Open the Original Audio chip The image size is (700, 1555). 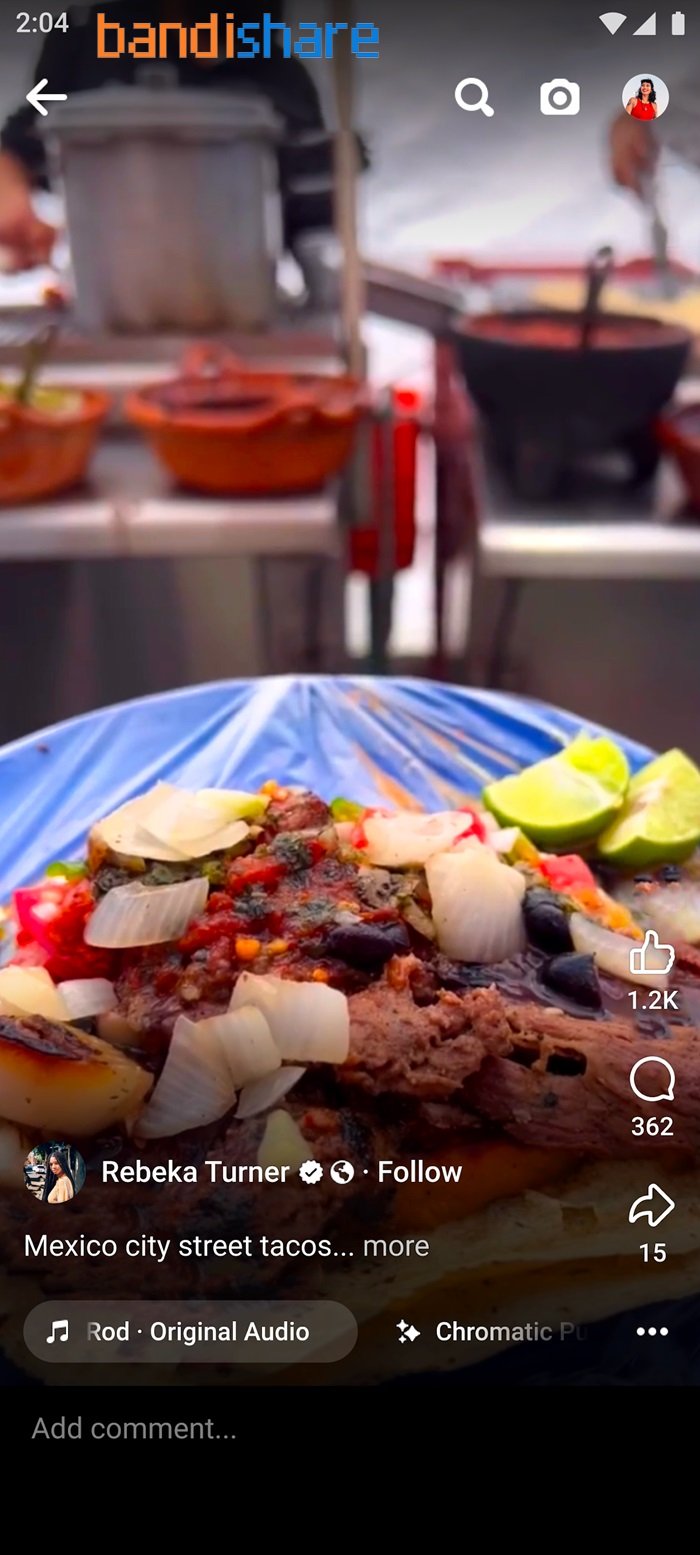[190, 1332]
